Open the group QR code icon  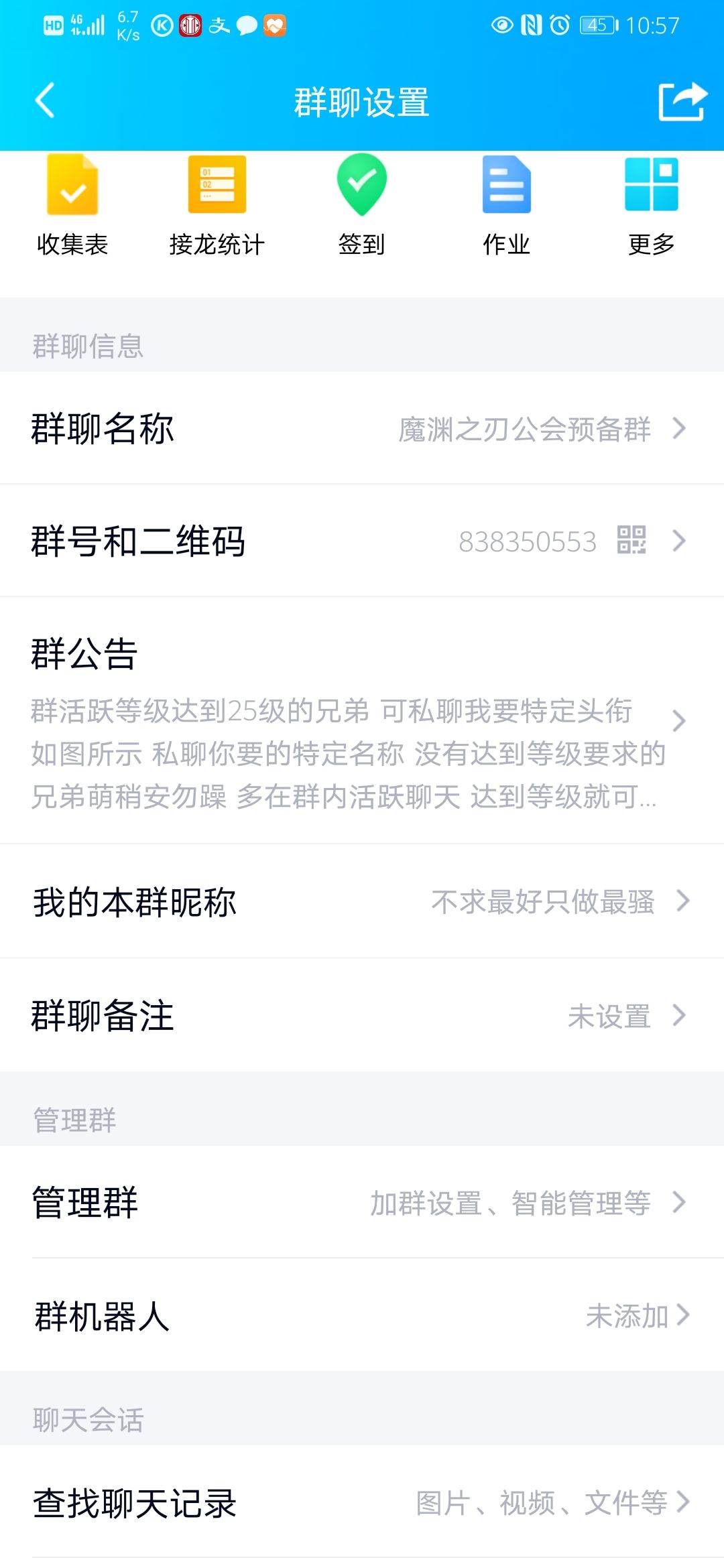[634, 541]
